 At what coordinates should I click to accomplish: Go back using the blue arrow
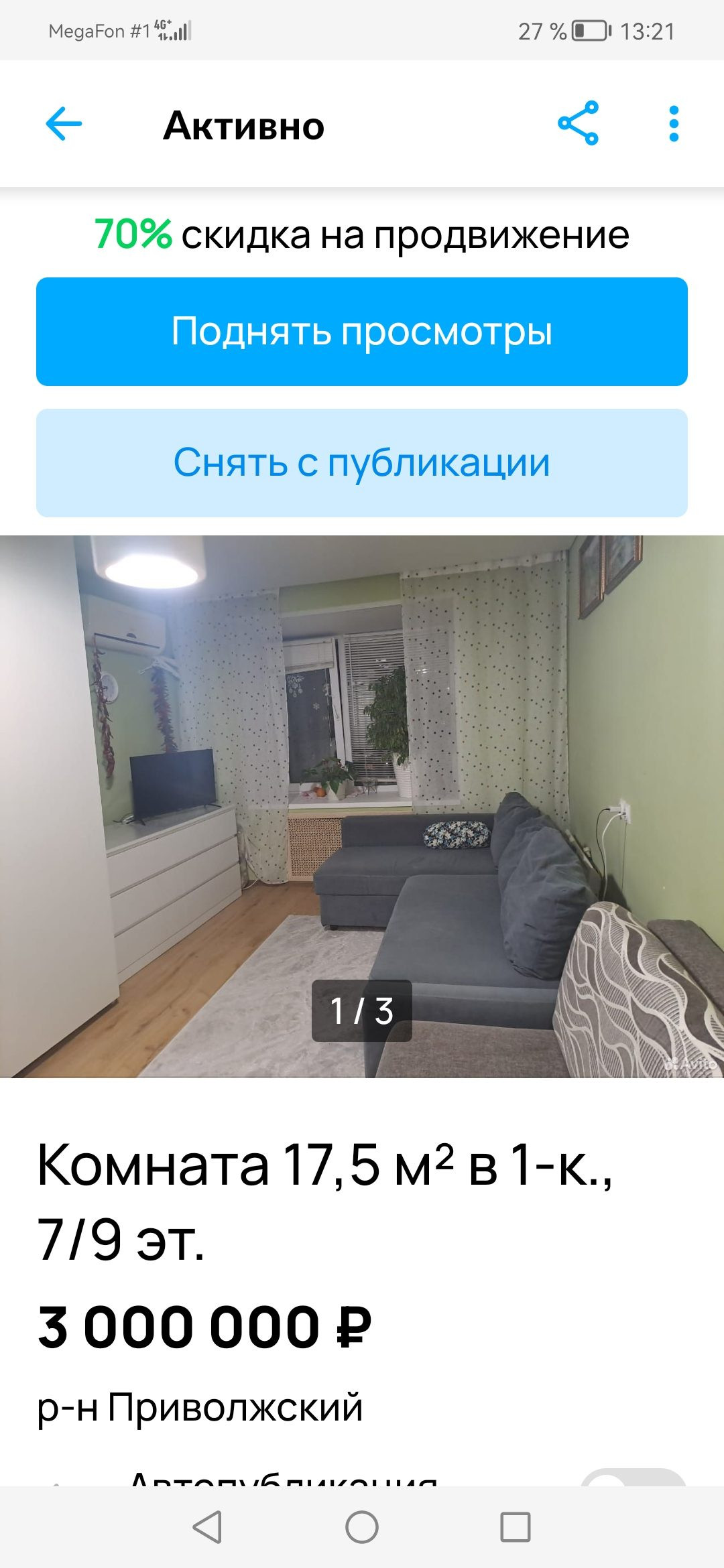tap(64, 124)
